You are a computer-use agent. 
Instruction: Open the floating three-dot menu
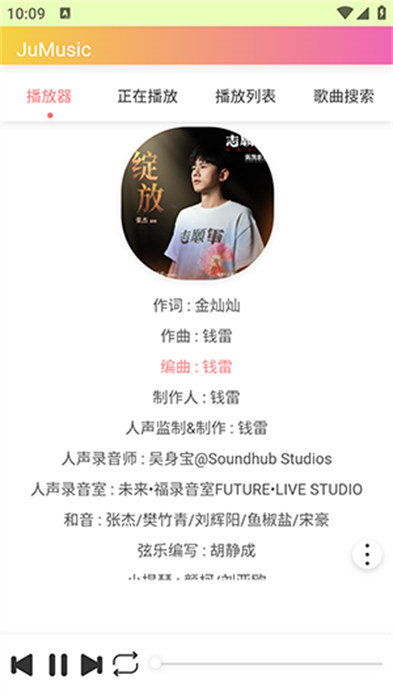367,555
